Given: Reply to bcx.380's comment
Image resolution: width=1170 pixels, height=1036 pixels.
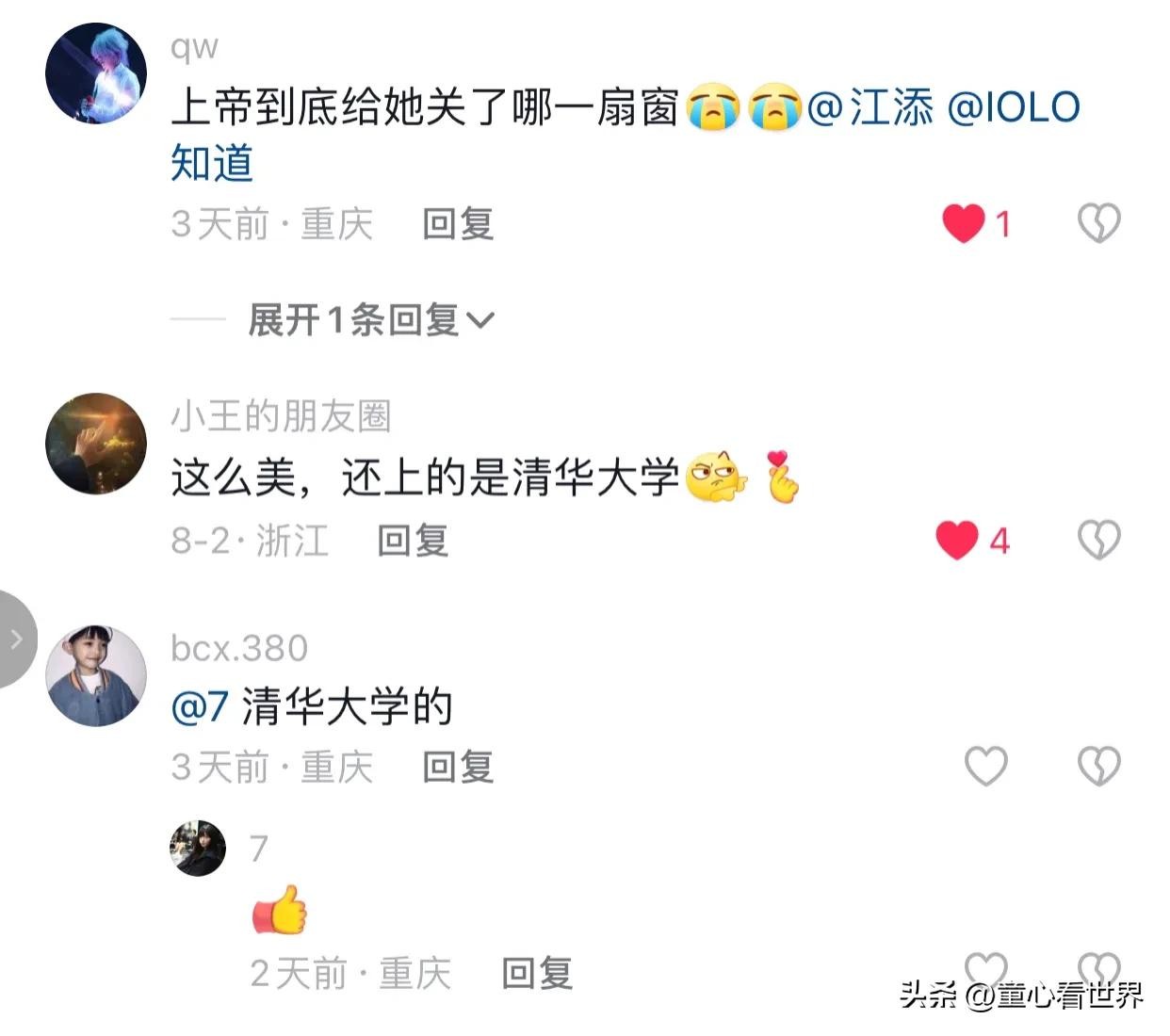Looking at the screenshot, I should click(458, 767).
